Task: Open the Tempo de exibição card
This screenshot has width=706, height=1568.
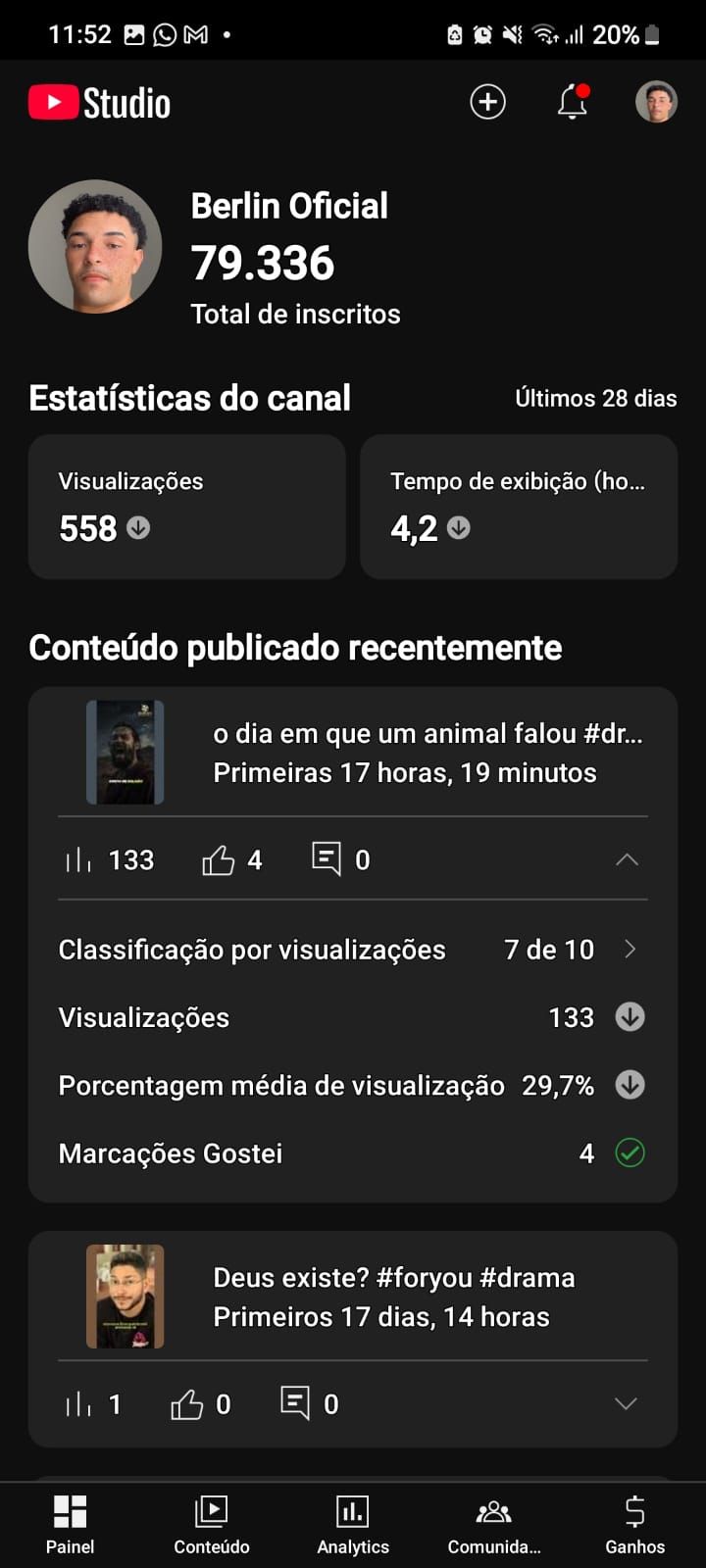Action: click(519, 507)
